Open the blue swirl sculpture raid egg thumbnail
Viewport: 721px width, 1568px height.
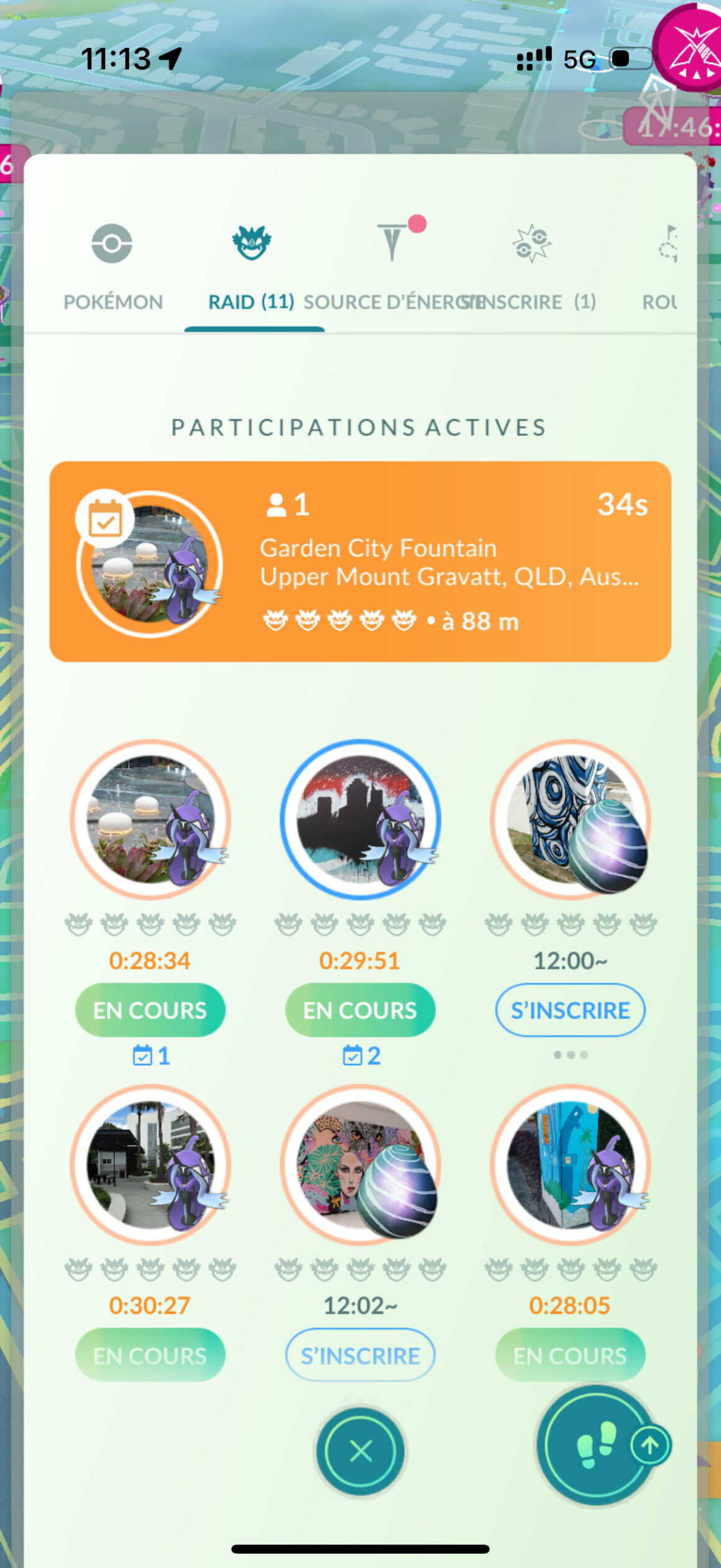571,819
